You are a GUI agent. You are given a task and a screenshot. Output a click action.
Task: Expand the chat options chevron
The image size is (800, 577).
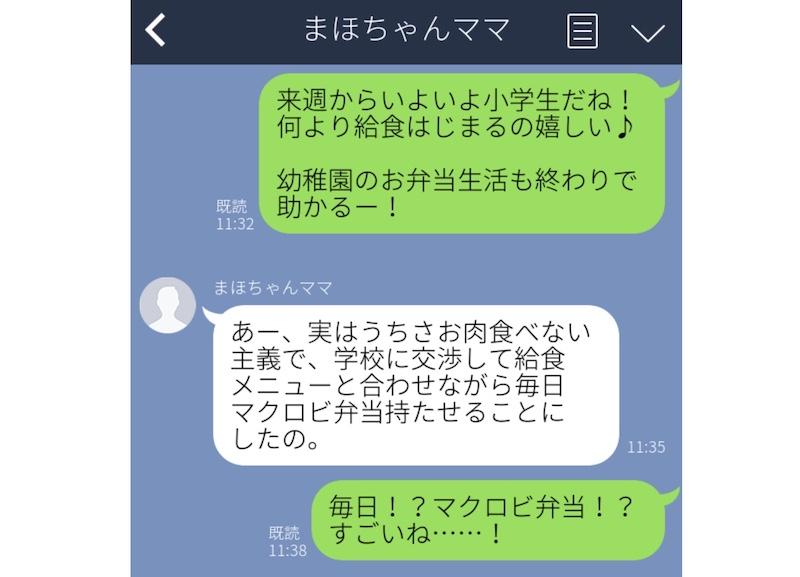[648, 32]
